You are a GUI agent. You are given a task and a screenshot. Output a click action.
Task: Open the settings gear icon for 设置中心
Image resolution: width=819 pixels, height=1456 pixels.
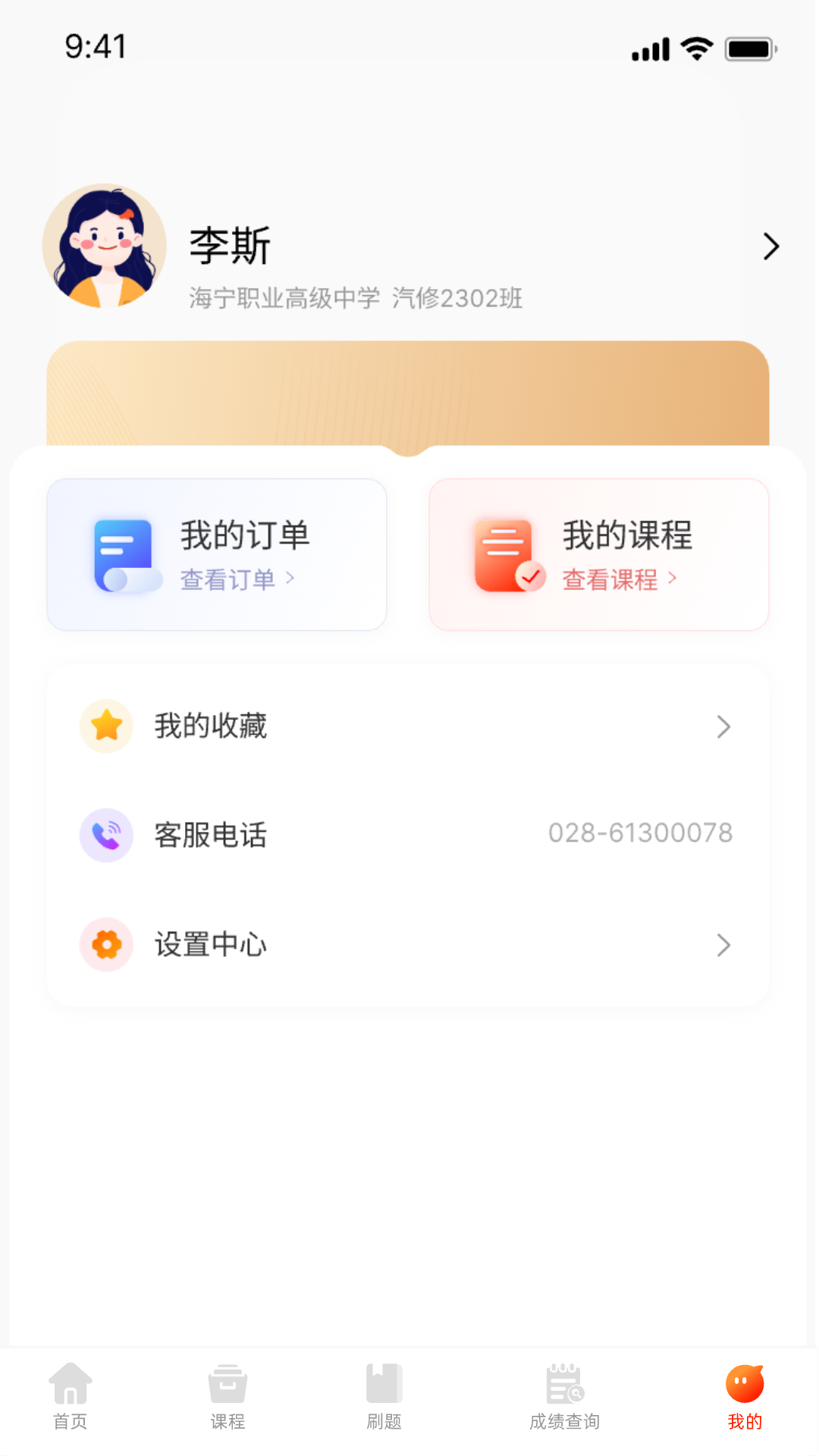(x=106, y=945)
